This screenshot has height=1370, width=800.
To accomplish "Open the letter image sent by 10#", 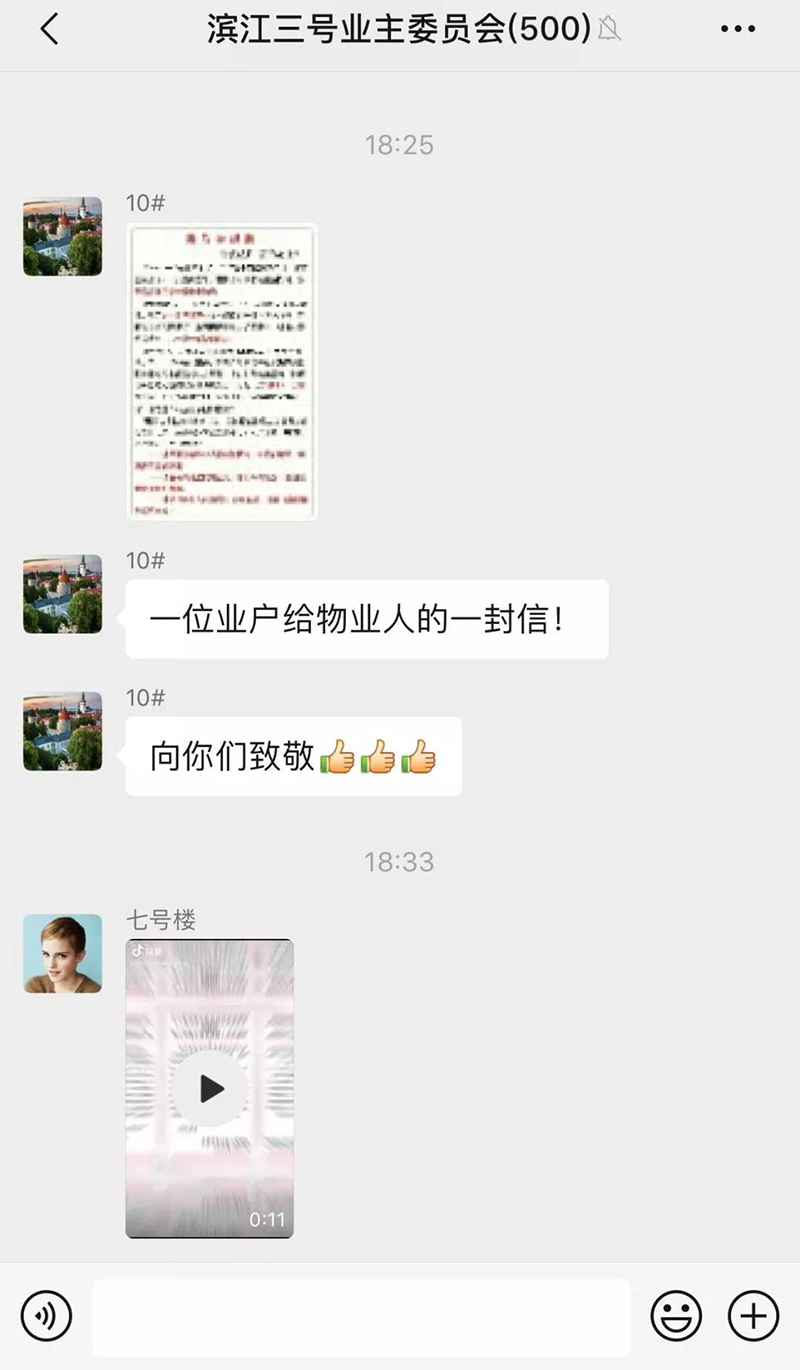I will [x=222, y=372].
